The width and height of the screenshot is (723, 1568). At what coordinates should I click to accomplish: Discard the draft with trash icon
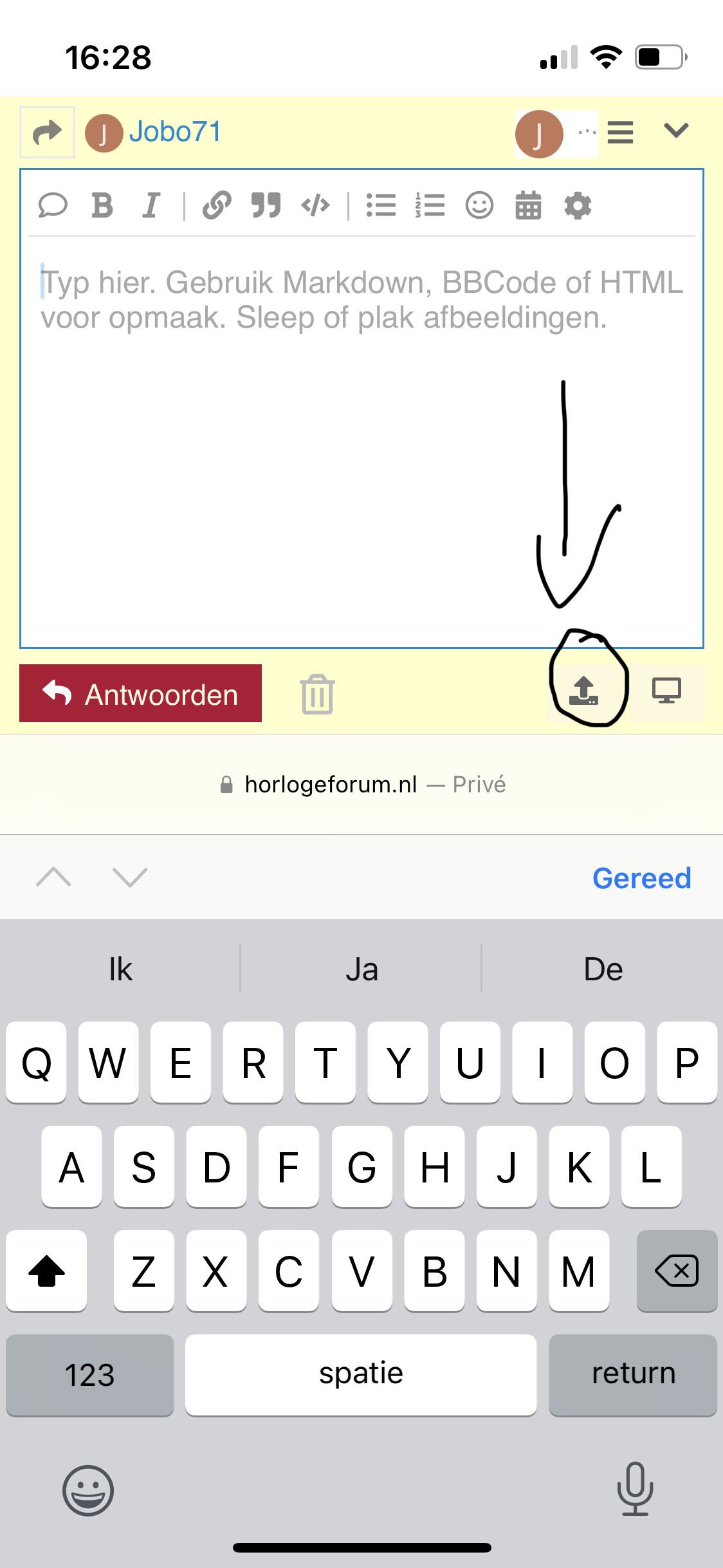(317, 694)
